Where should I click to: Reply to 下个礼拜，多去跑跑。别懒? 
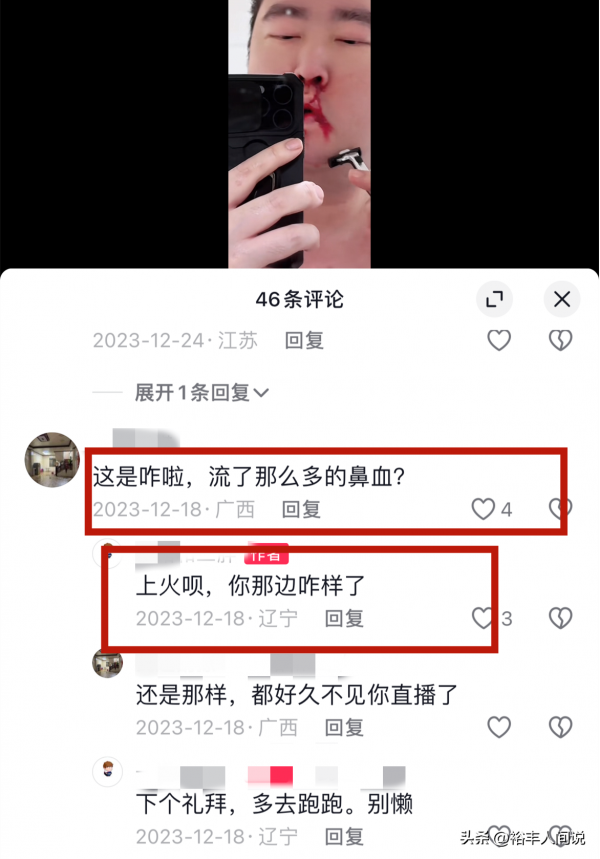344,835
